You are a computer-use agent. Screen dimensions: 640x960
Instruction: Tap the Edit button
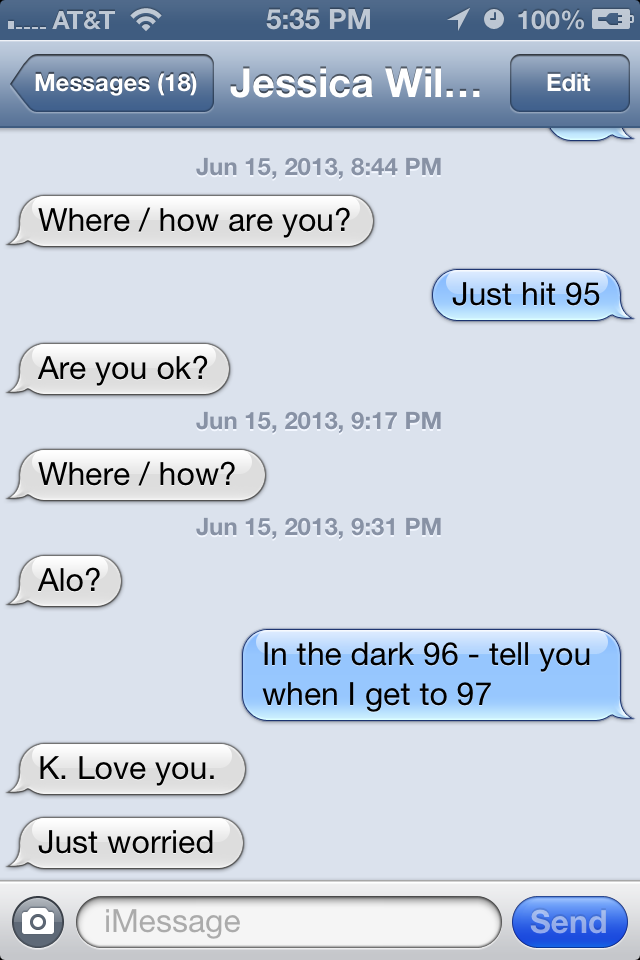point(568,83)
